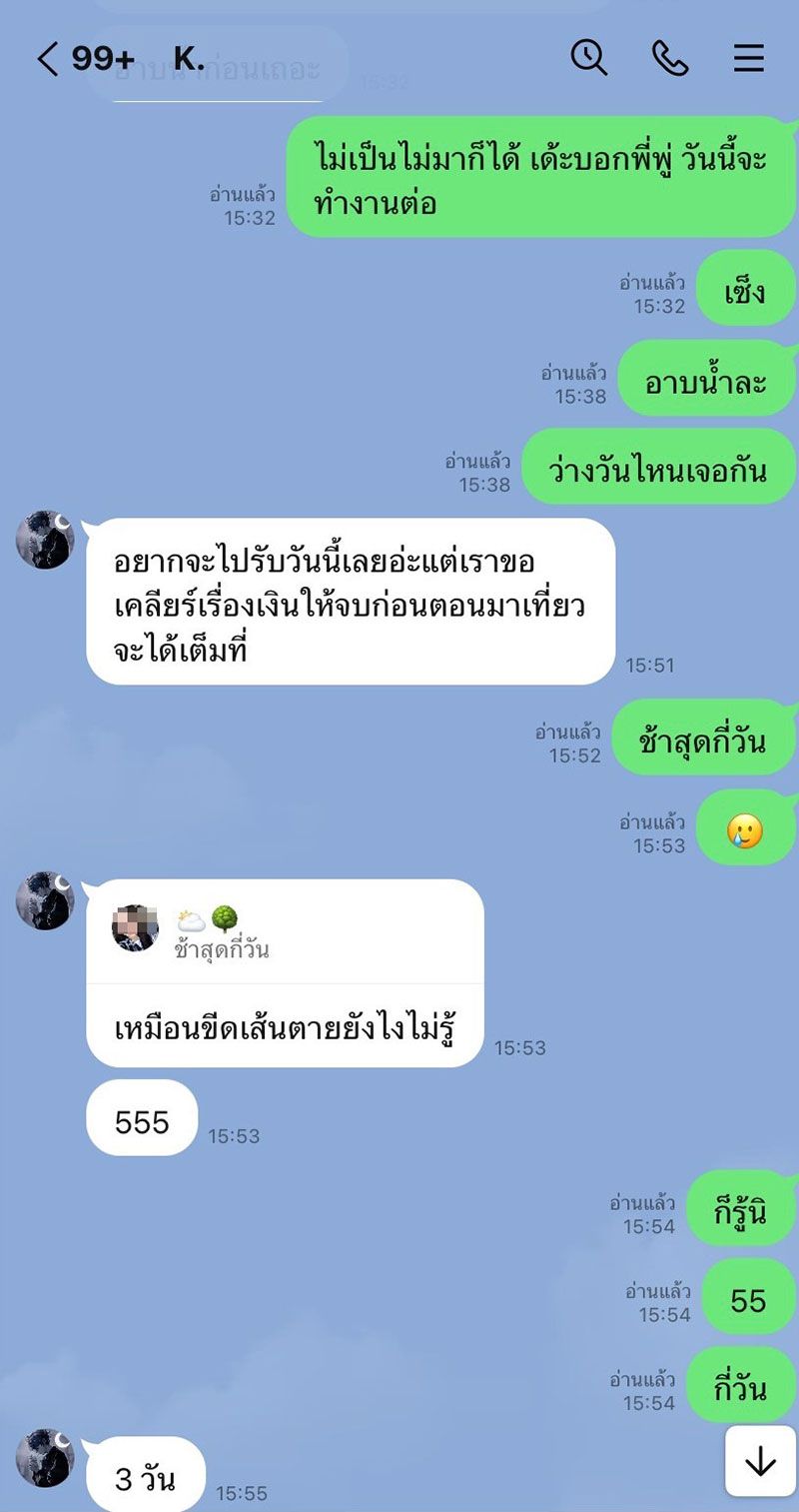Search within this chat
This screenshot has width=799, height=1512.
[588, 58]
